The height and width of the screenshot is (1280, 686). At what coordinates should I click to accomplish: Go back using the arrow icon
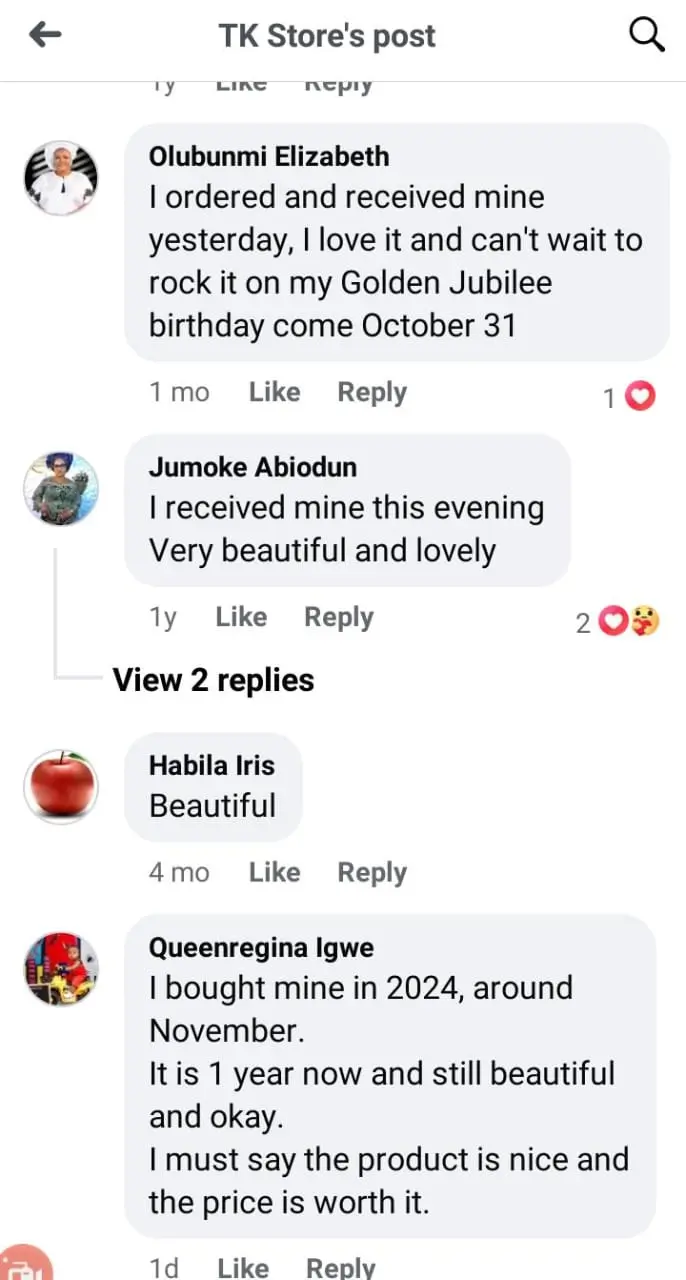tap(46, 36)
